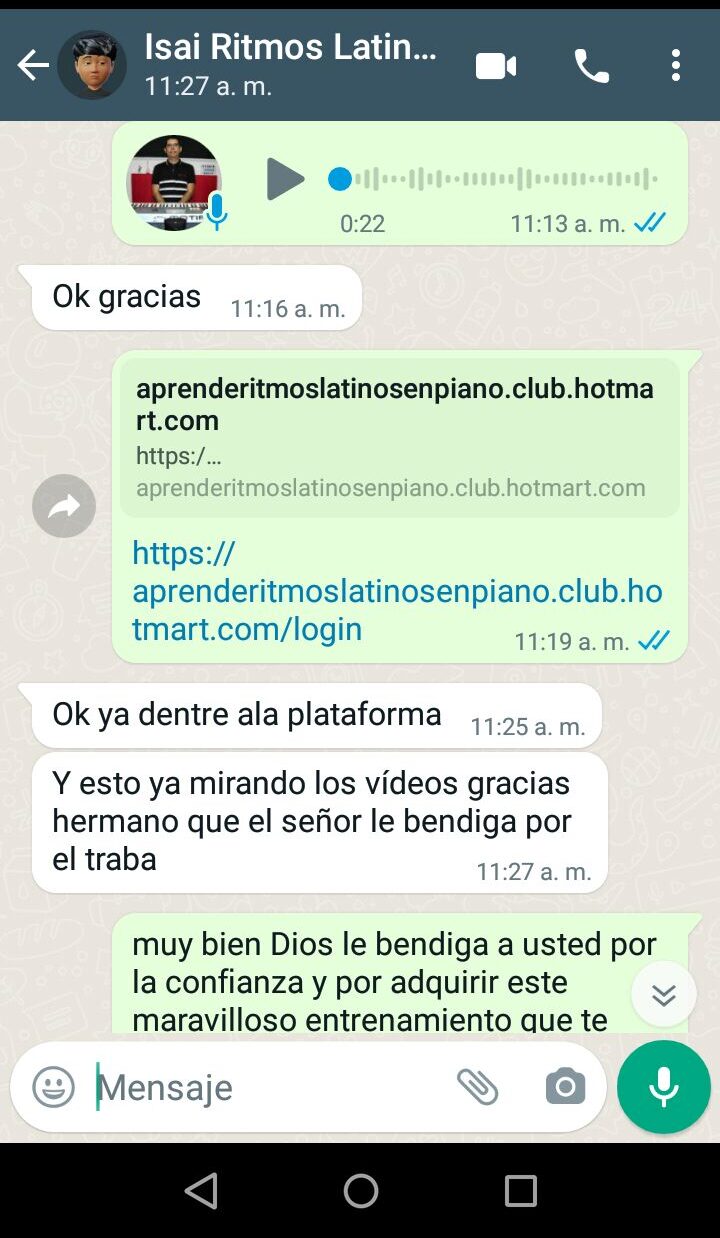
Task: Open the camera to send a photo
Action: pyautogui.click(x=565, y=1087)
